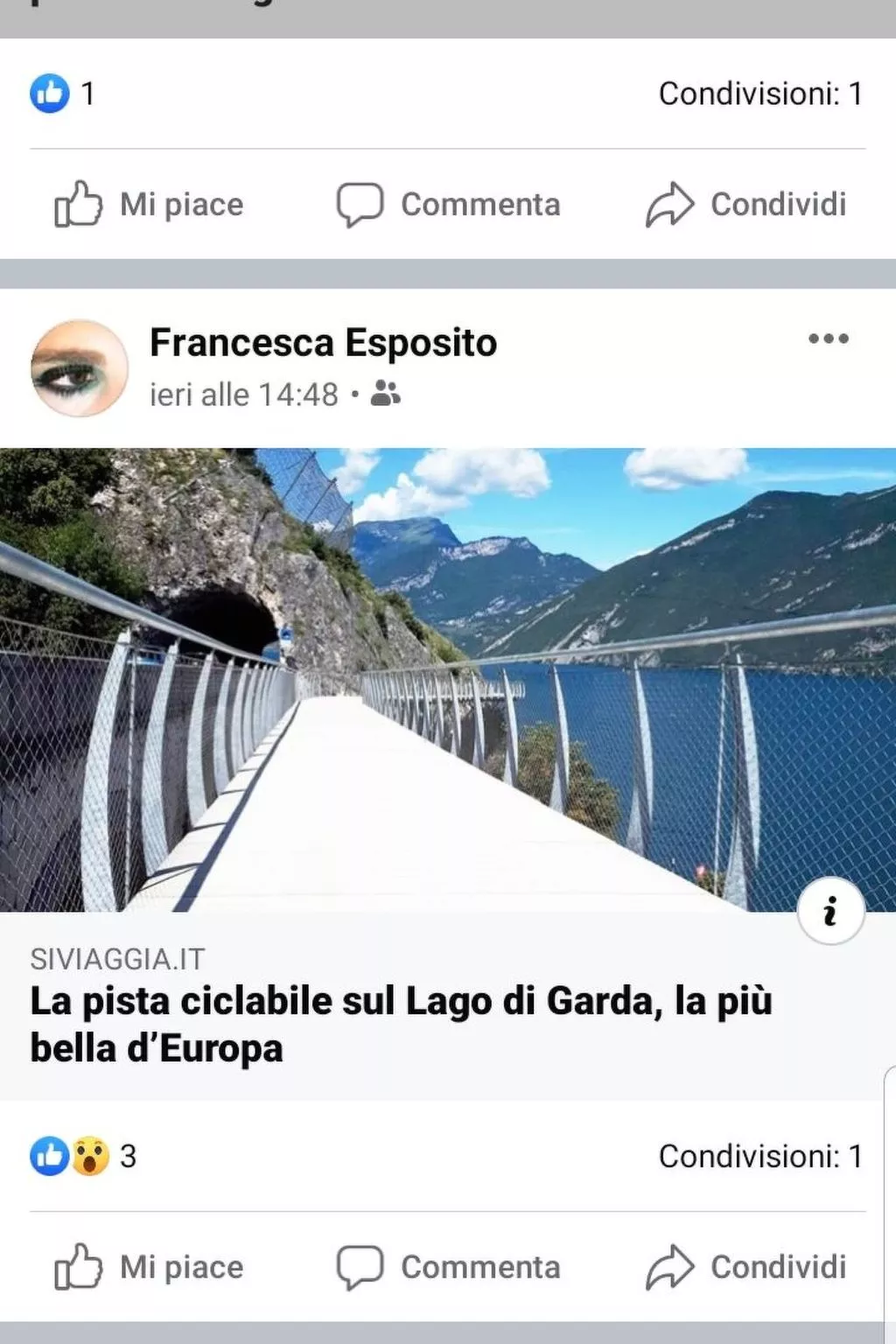View who reacted via the '3' reaction count
896x1344 pixels.
[127, 1155]
